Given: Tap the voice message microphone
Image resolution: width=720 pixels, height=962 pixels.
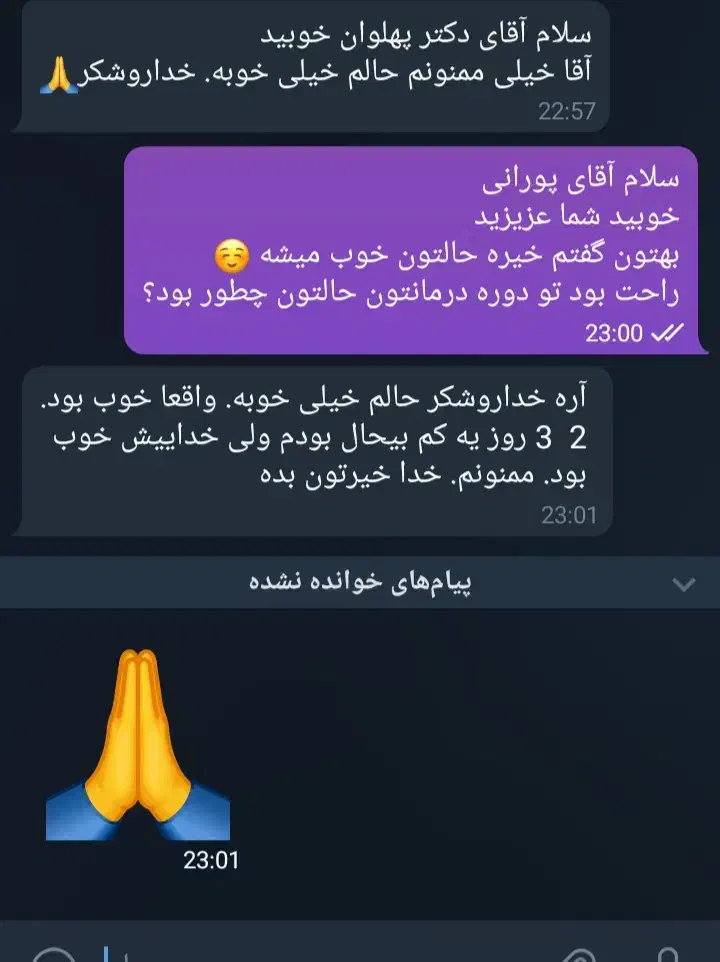Looking at the screenshot, I should pos(666,955).
